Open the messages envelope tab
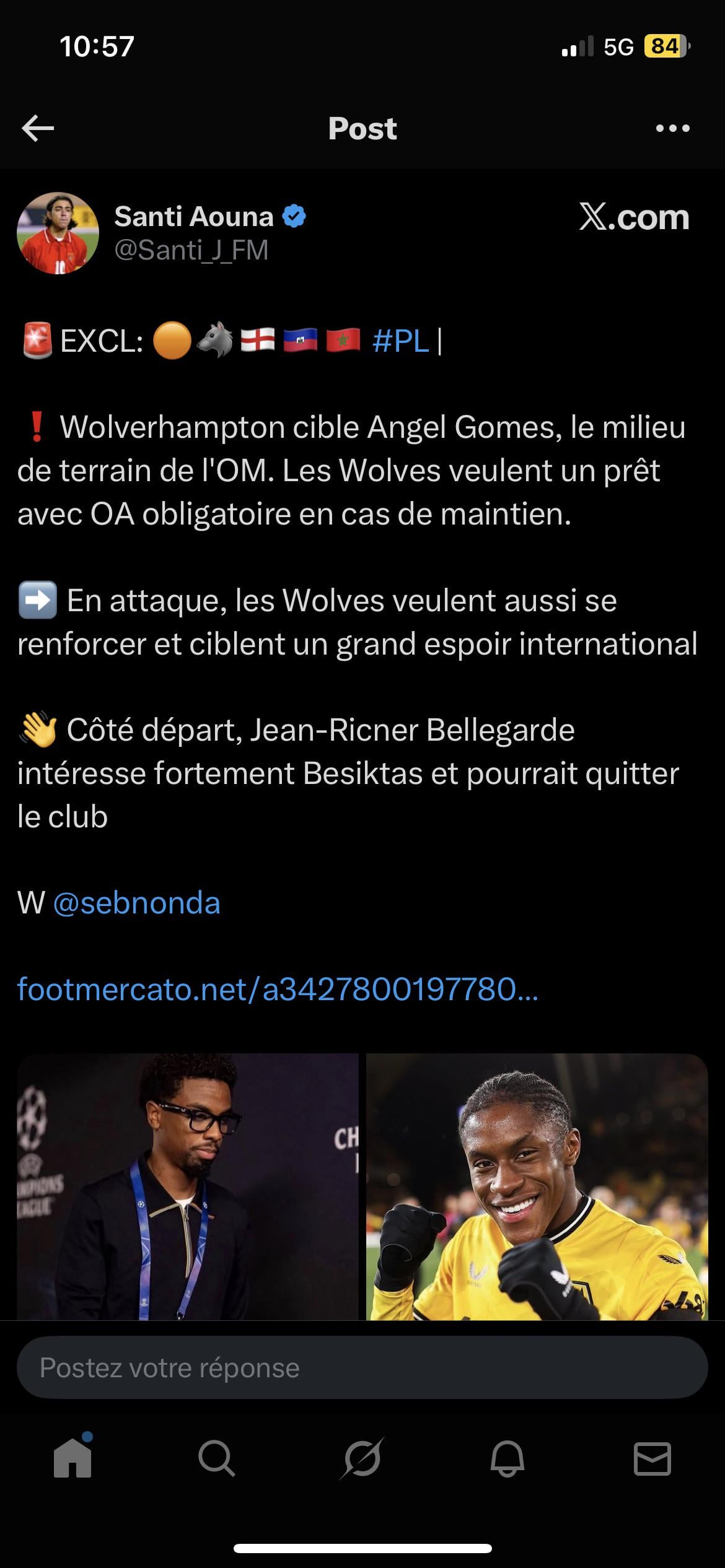 point(652,1459)
